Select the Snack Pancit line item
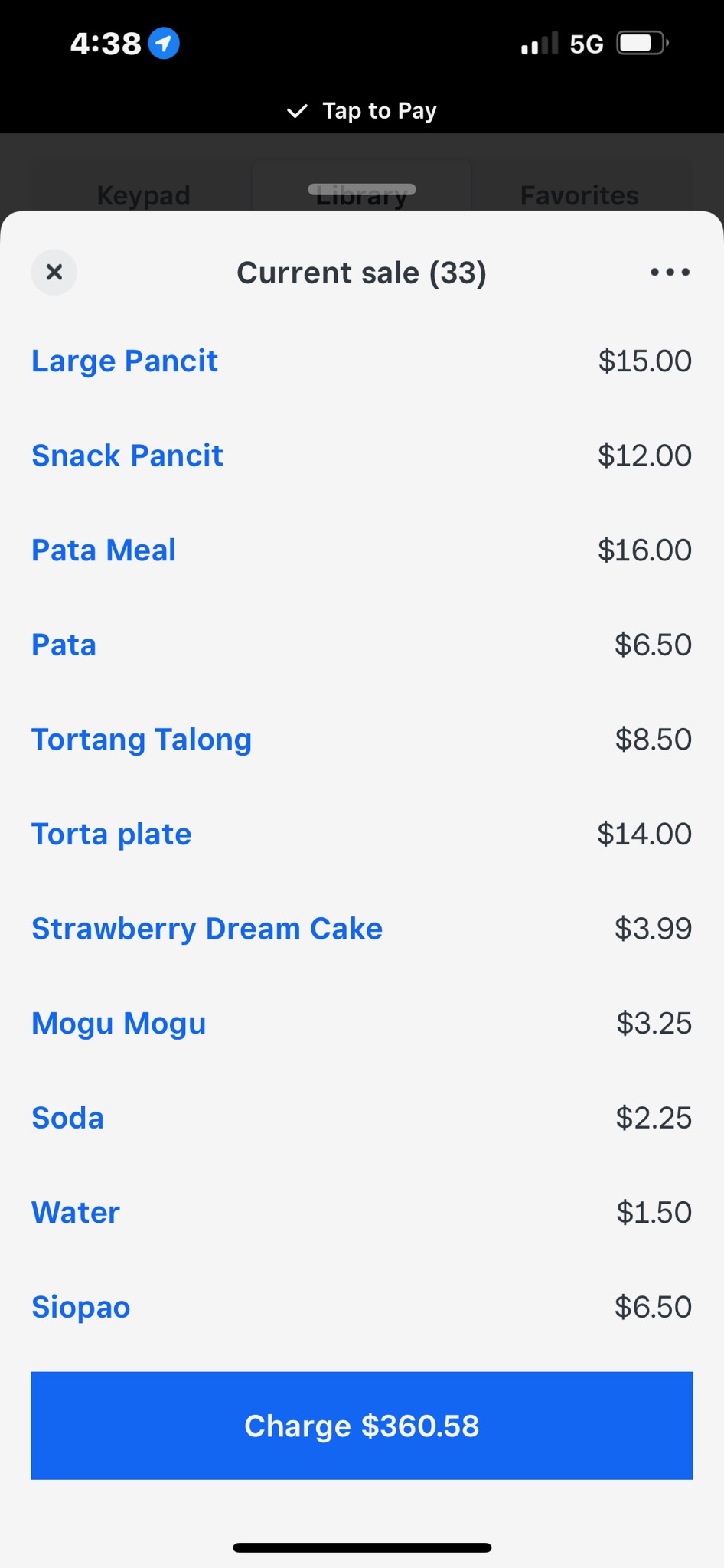The image size is (724, 1568). 362,456
